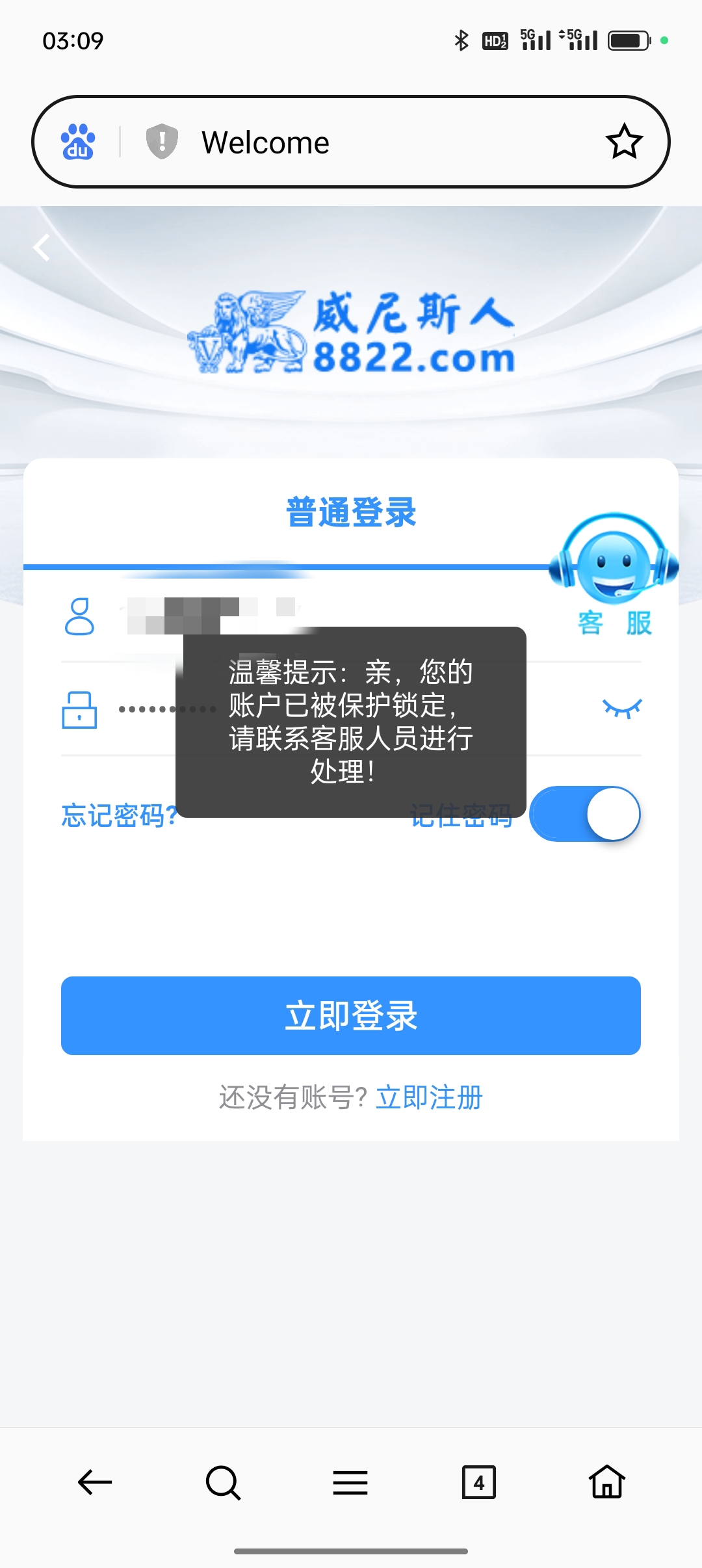The image size is (702, 1568).
Task: Tap the 立即登录 login button
Action: point(351,1015)
